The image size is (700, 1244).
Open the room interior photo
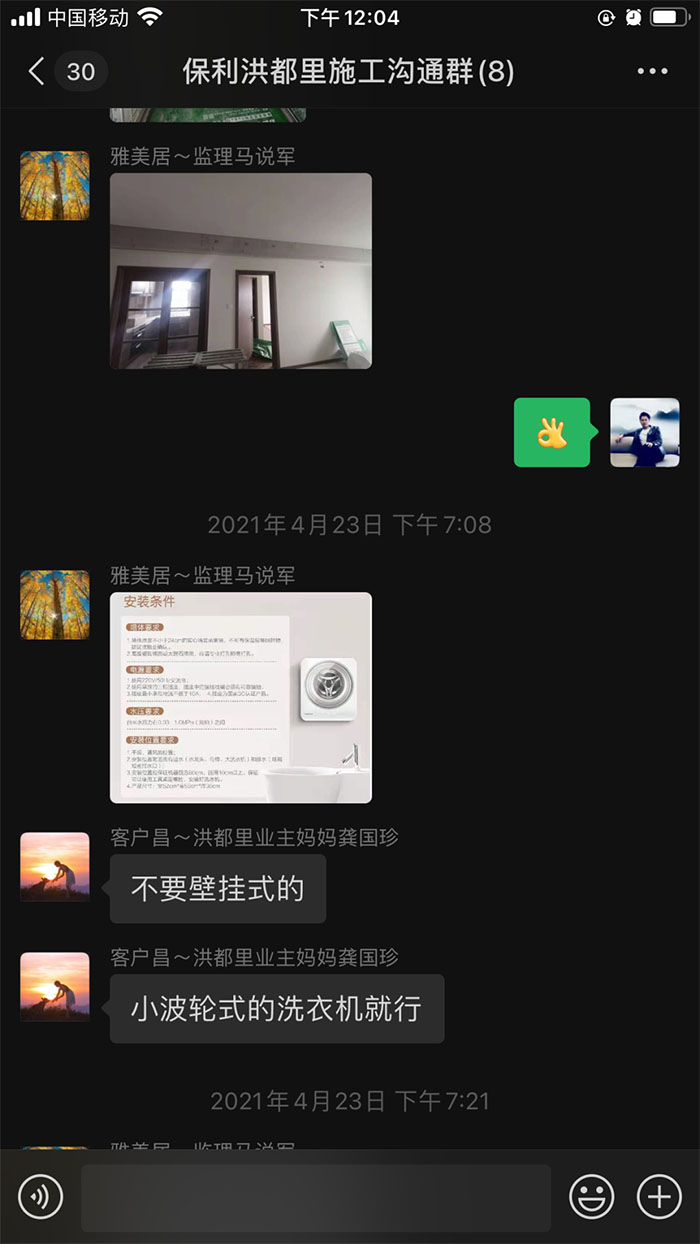click(x=240, y=271)
